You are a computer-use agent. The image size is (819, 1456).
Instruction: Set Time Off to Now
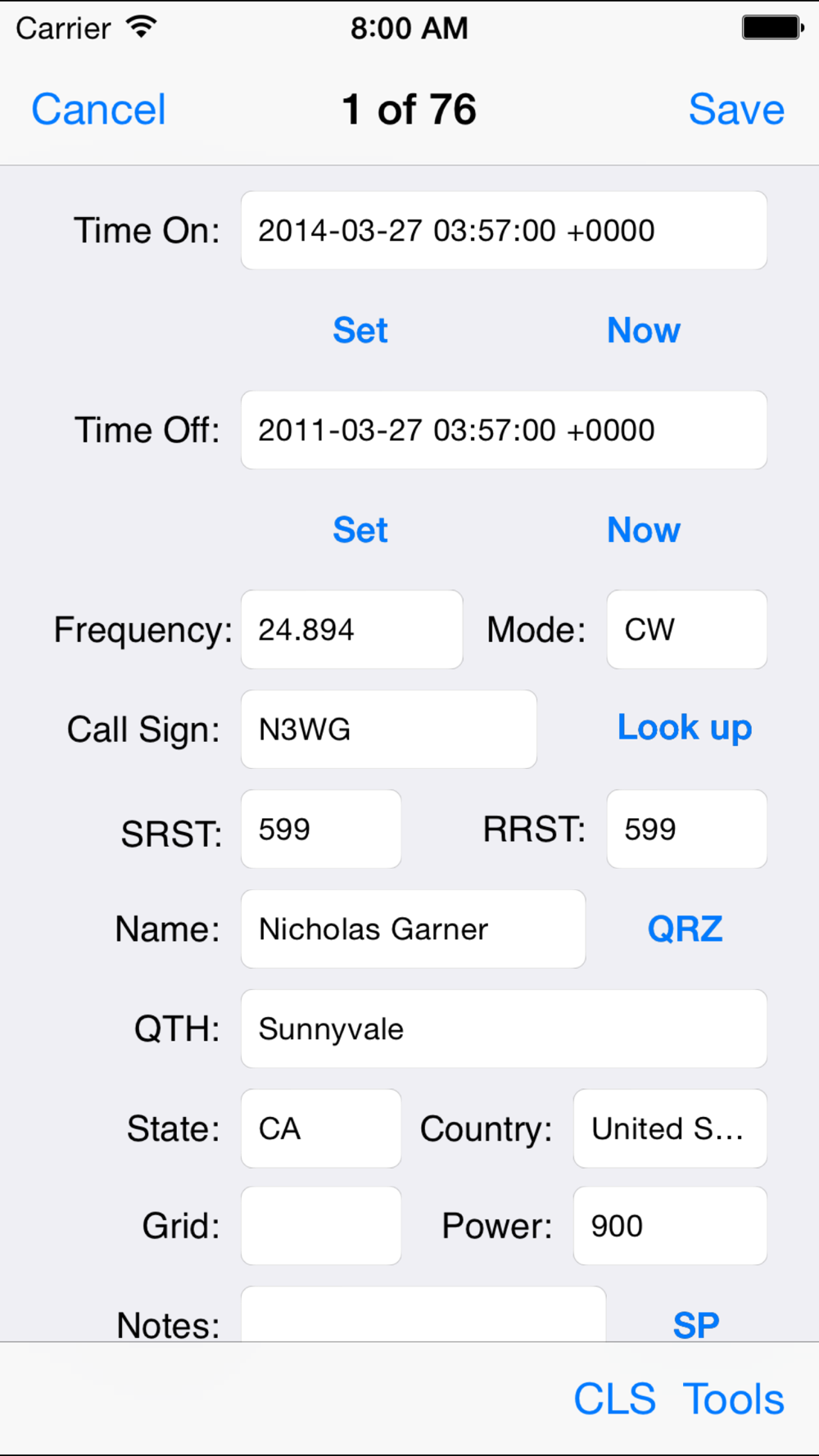click(x=643, y=531)
